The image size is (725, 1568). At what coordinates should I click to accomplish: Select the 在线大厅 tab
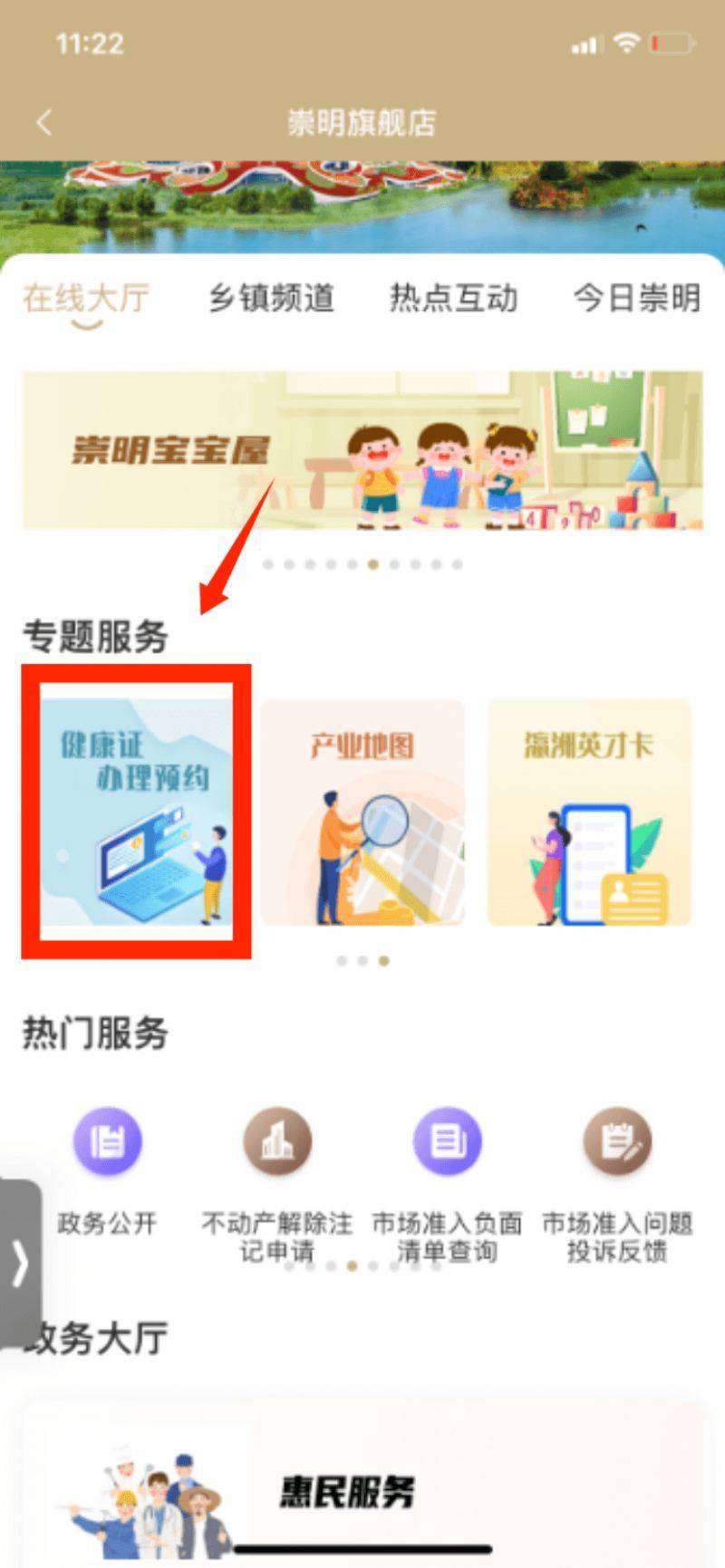(x=86, y=297)
